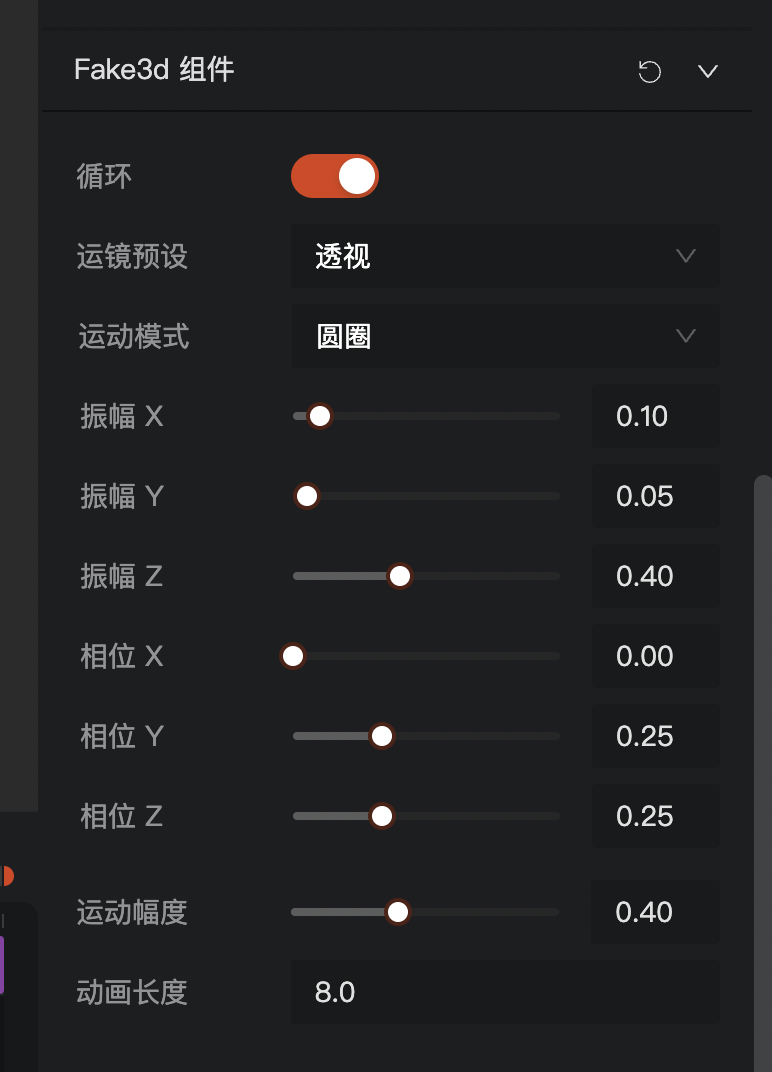This screenshot has width=772, height=1072.
Task: Edit the 振幅 Z value field
Action: (655, 576)
